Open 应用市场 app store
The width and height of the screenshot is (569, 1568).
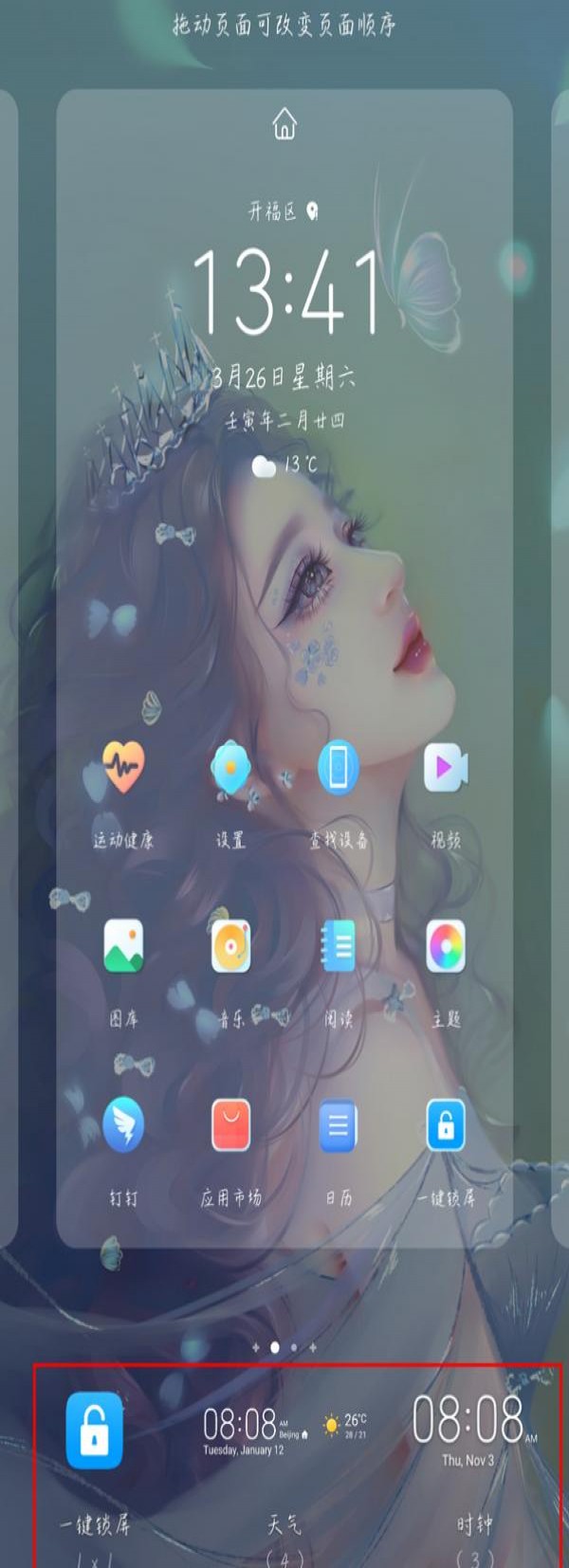tap(230, 1125)
